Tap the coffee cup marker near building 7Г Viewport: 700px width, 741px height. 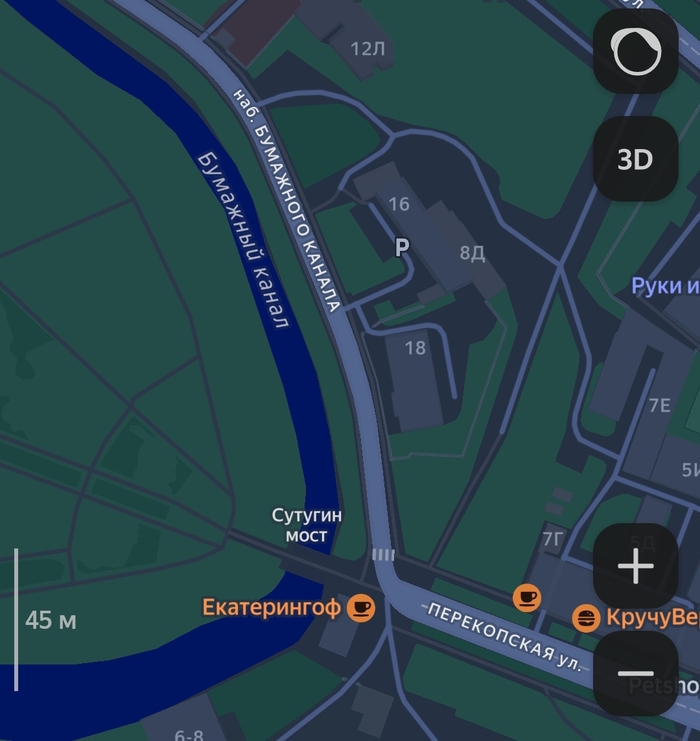pyautogui.click(x=527, y=598)
